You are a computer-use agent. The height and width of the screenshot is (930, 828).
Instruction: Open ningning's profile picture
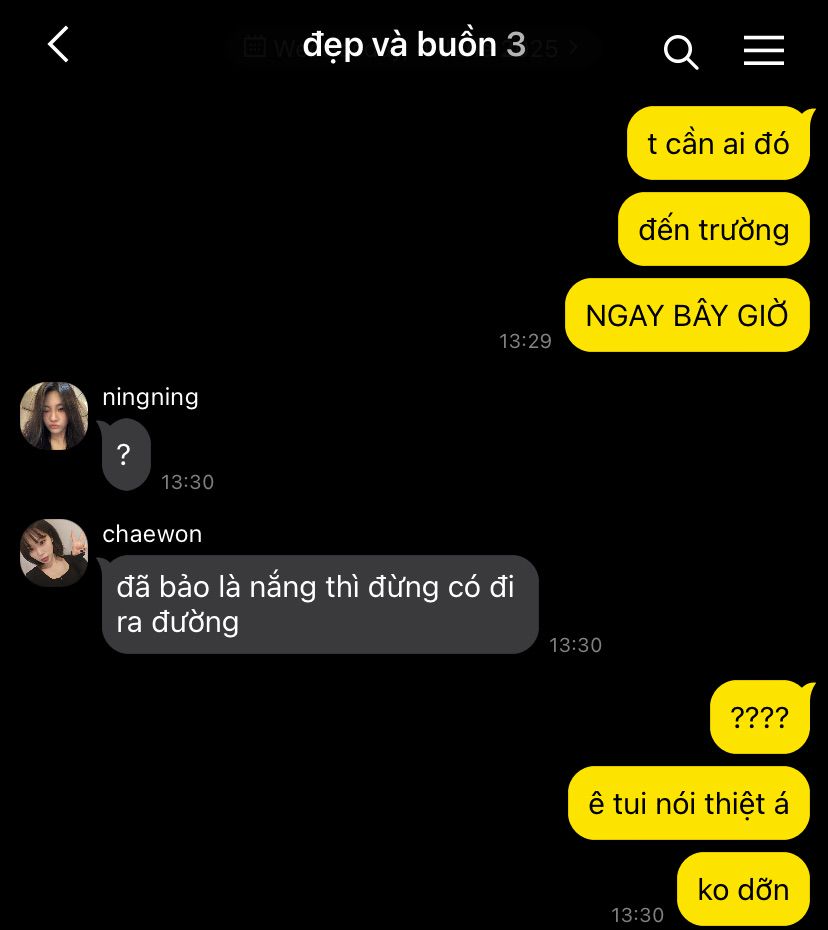point(54,416)
